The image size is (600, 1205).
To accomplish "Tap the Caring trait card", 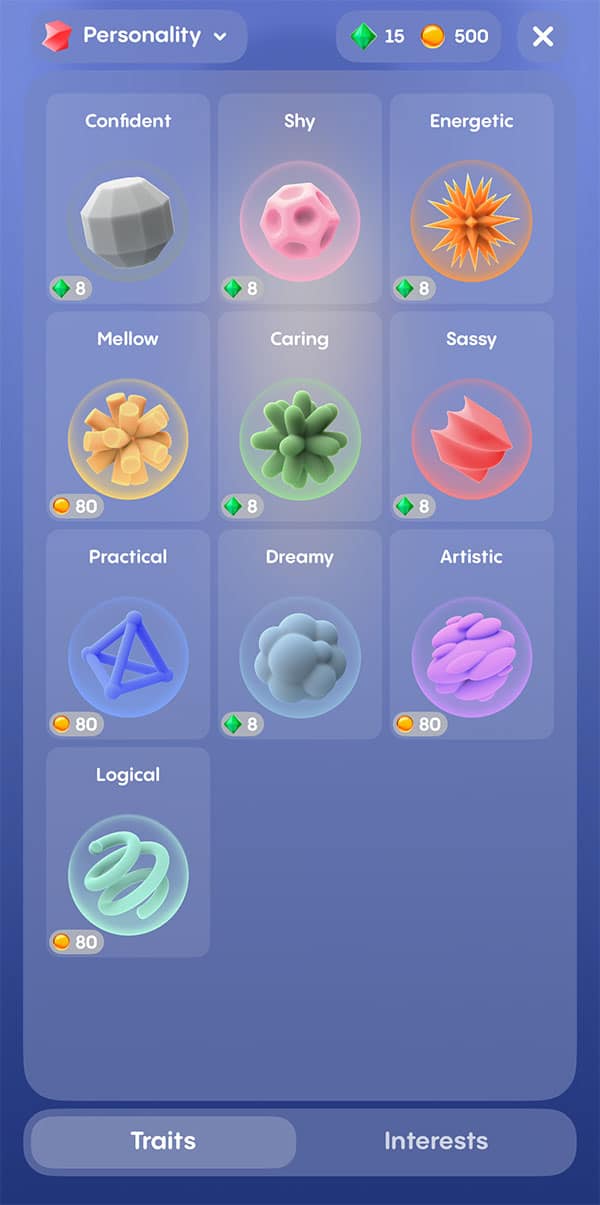I will 300,416.
